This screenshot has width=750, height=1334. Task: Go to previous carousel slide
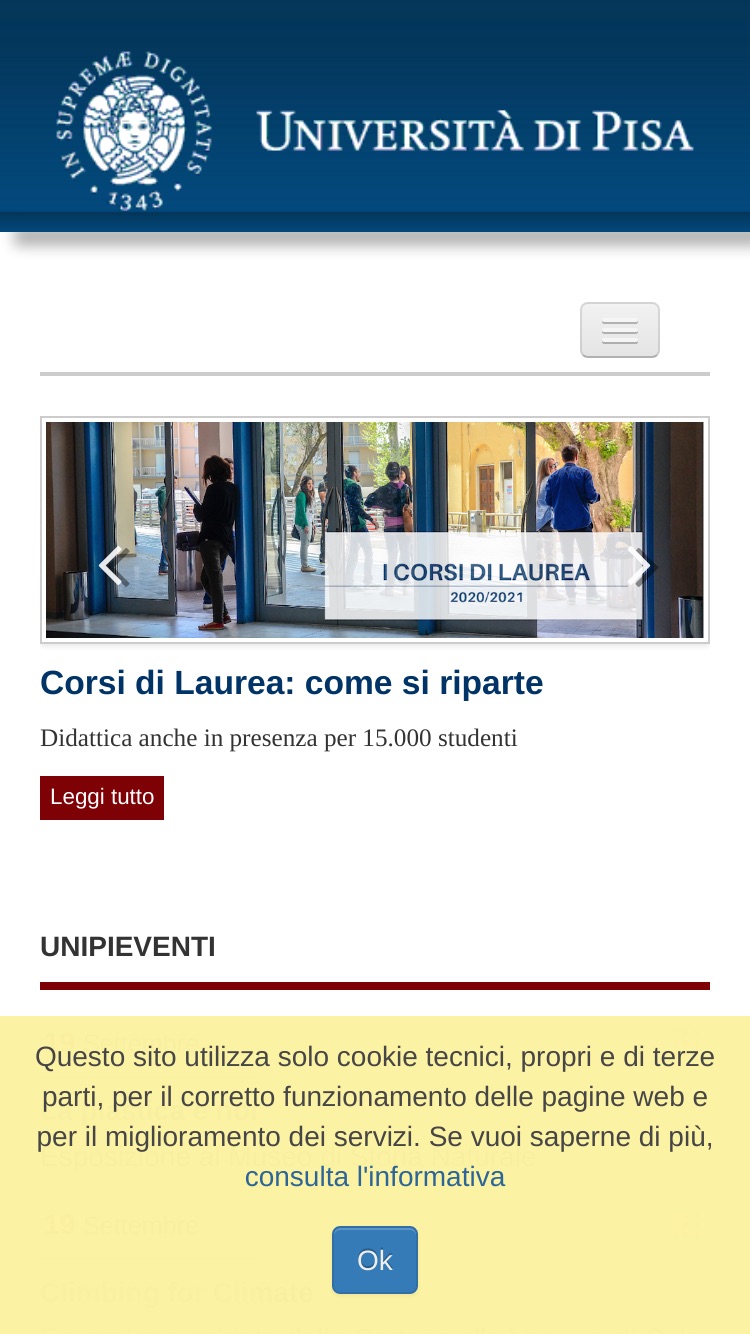coord(112,566)
